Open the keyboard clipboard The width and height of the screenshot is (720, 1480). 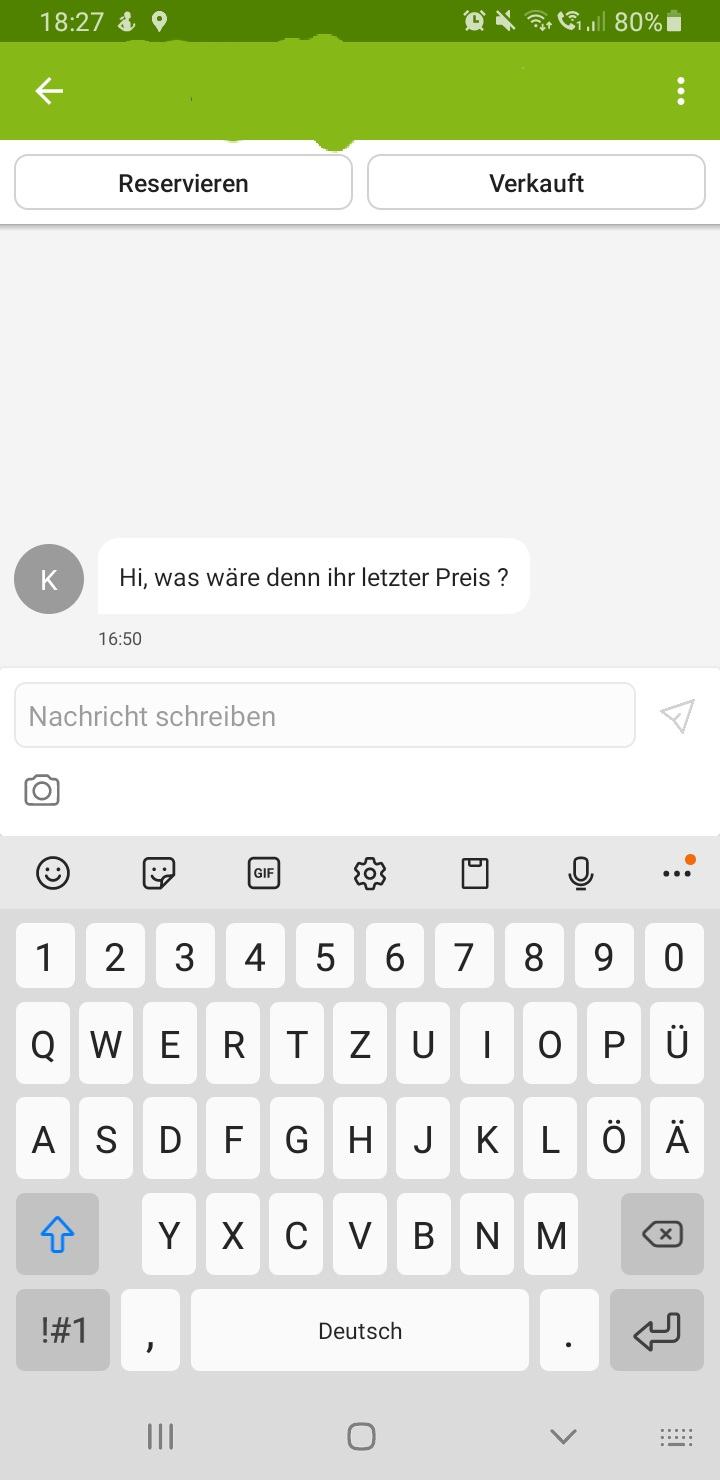tap(475, 873)
